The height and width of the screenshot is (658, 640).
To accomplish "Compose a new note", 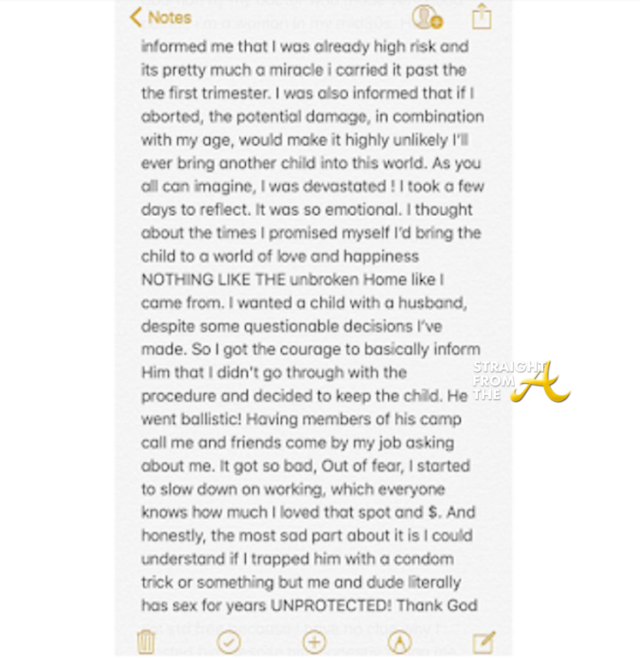I will point(483,641).
